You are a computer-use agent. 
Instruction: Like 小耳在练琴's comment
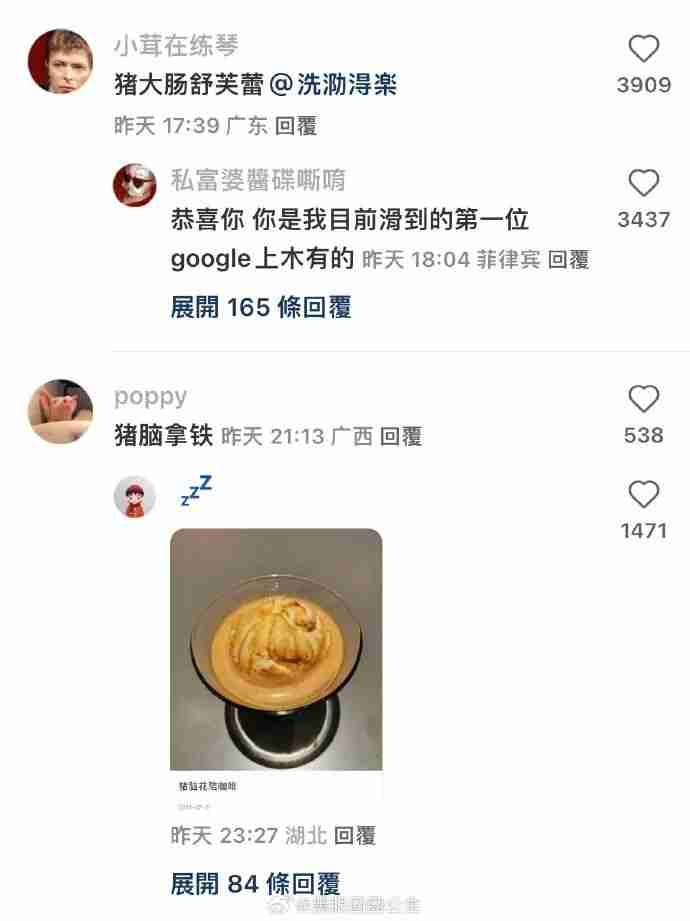643,49
